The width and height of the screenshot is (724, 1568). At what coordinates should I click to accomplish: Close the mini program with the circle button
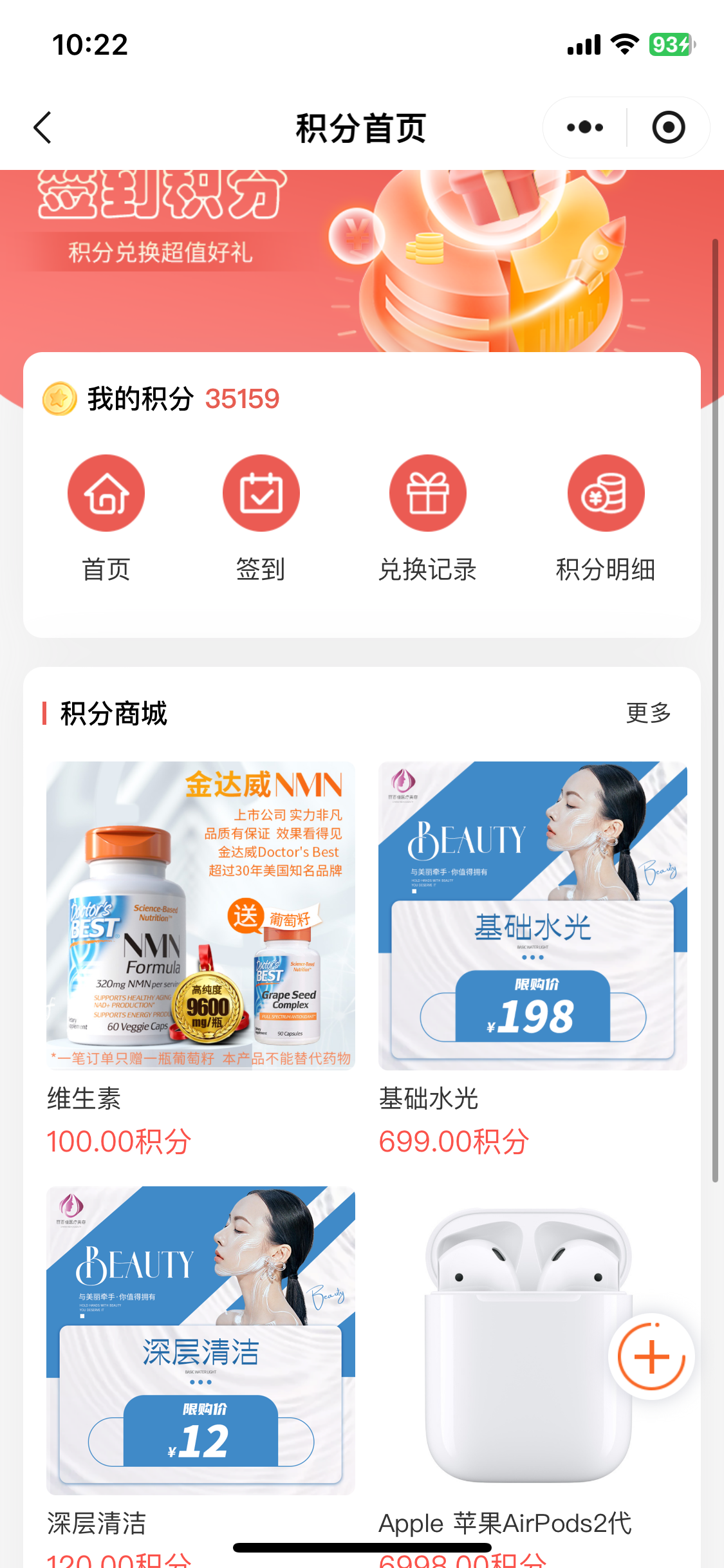668,127
